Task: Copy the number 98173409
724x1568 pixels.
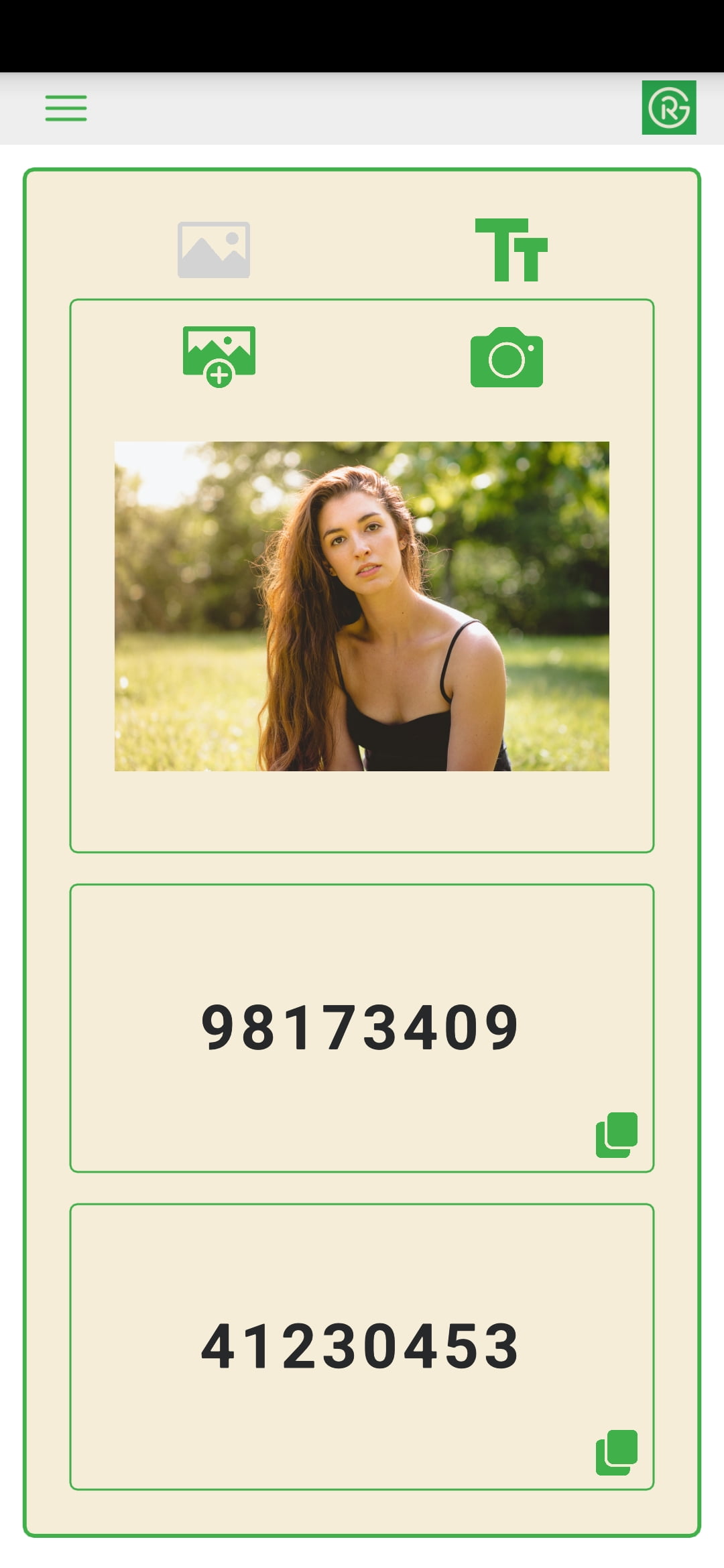Action: pyautogui.click(x=617, y=1135)
